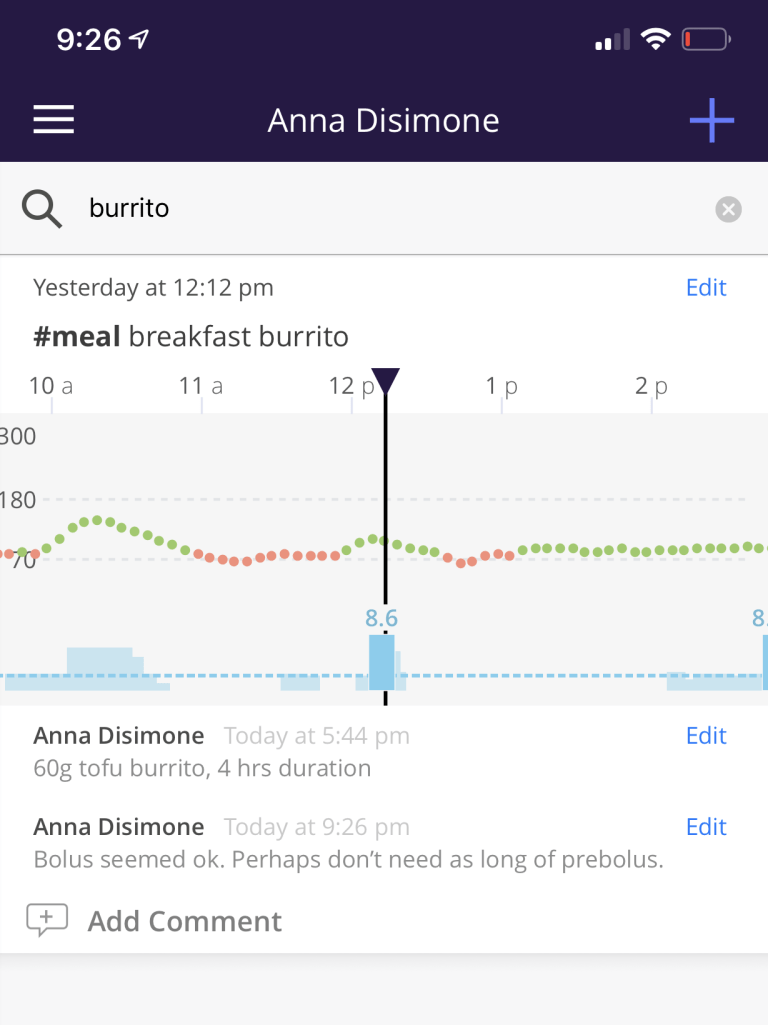Image resolution: width=768 pixels, height=1025 pixels.
Task: Tap the Add Comment speech bubble icon
Action: tap(47, 919)
